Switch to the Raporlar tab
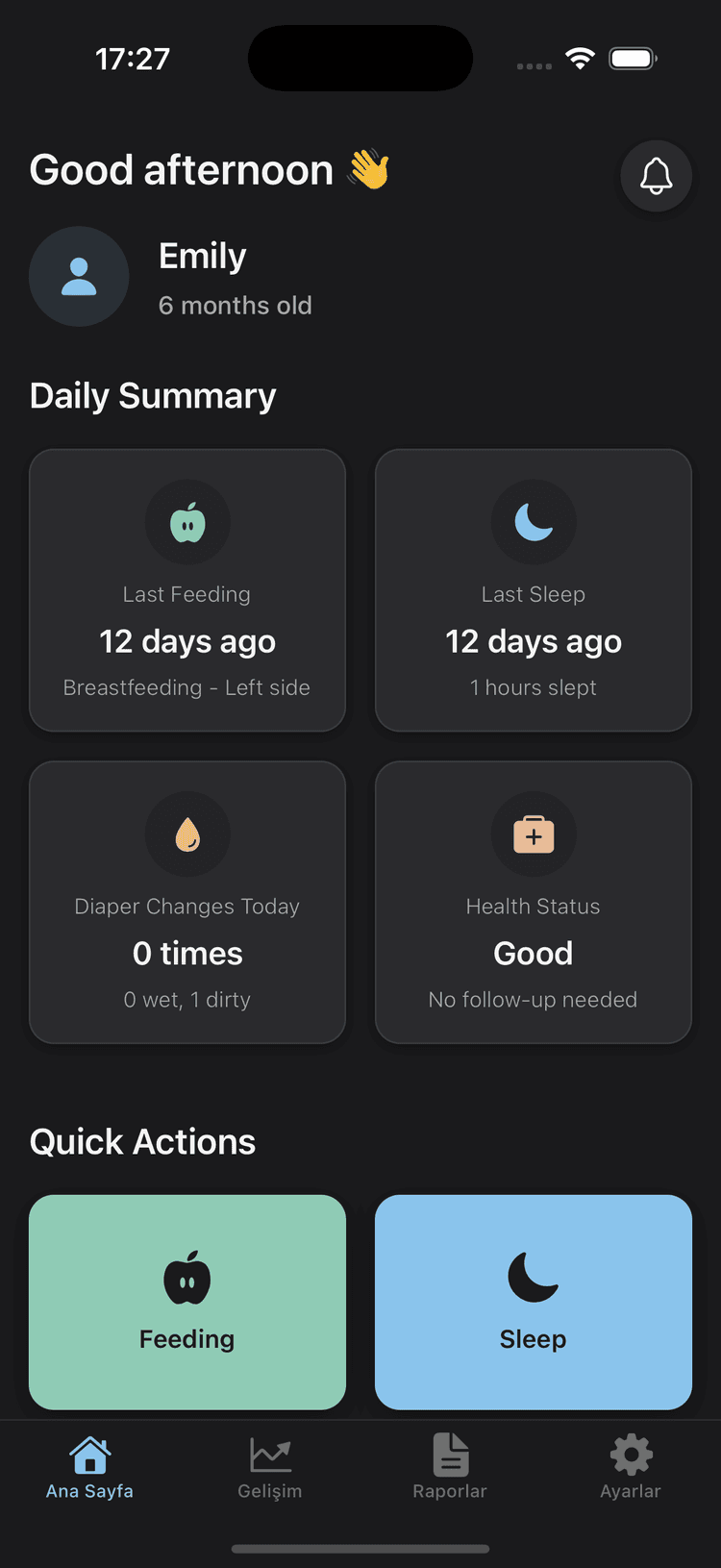The image size is (721, 1568). (x=450, y=1466)
